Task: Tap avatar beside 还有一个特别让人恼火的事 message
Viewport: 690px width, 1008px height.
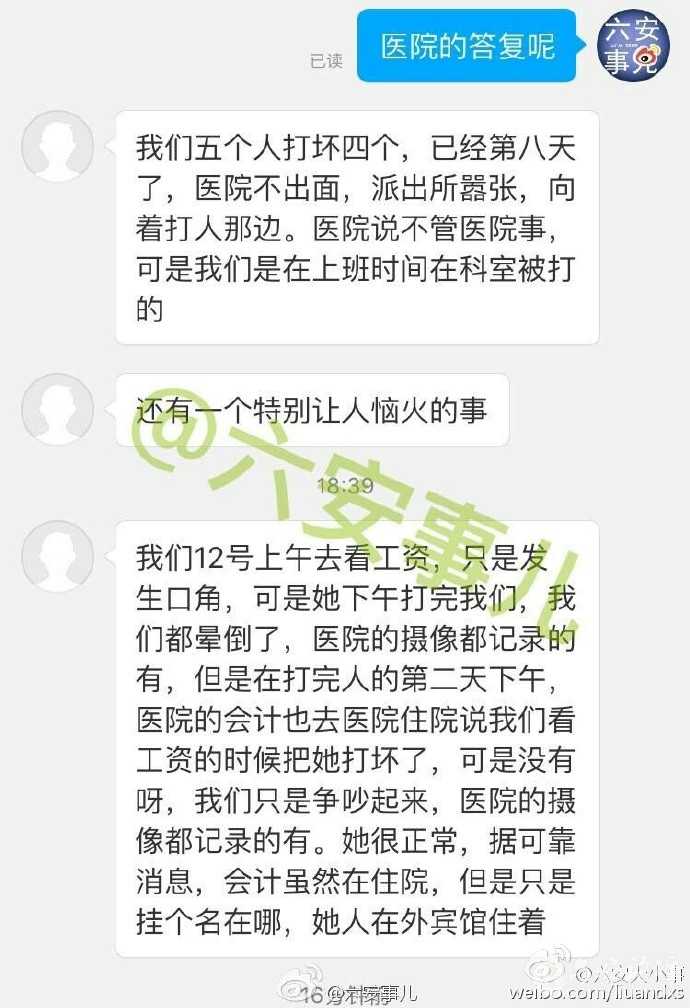Action: [58, 410]
